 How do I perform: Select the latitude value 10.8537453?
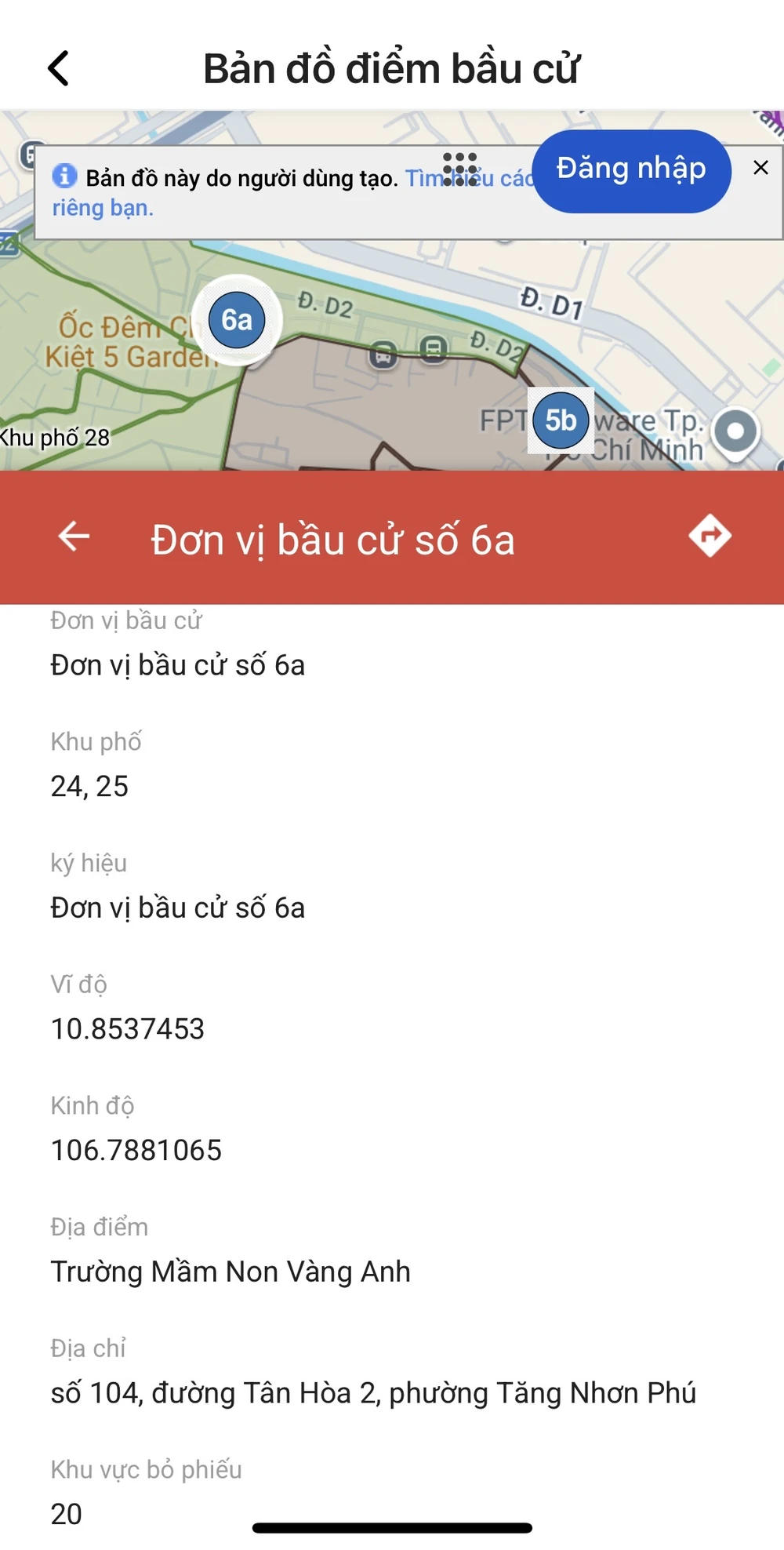pos(127,1028)
